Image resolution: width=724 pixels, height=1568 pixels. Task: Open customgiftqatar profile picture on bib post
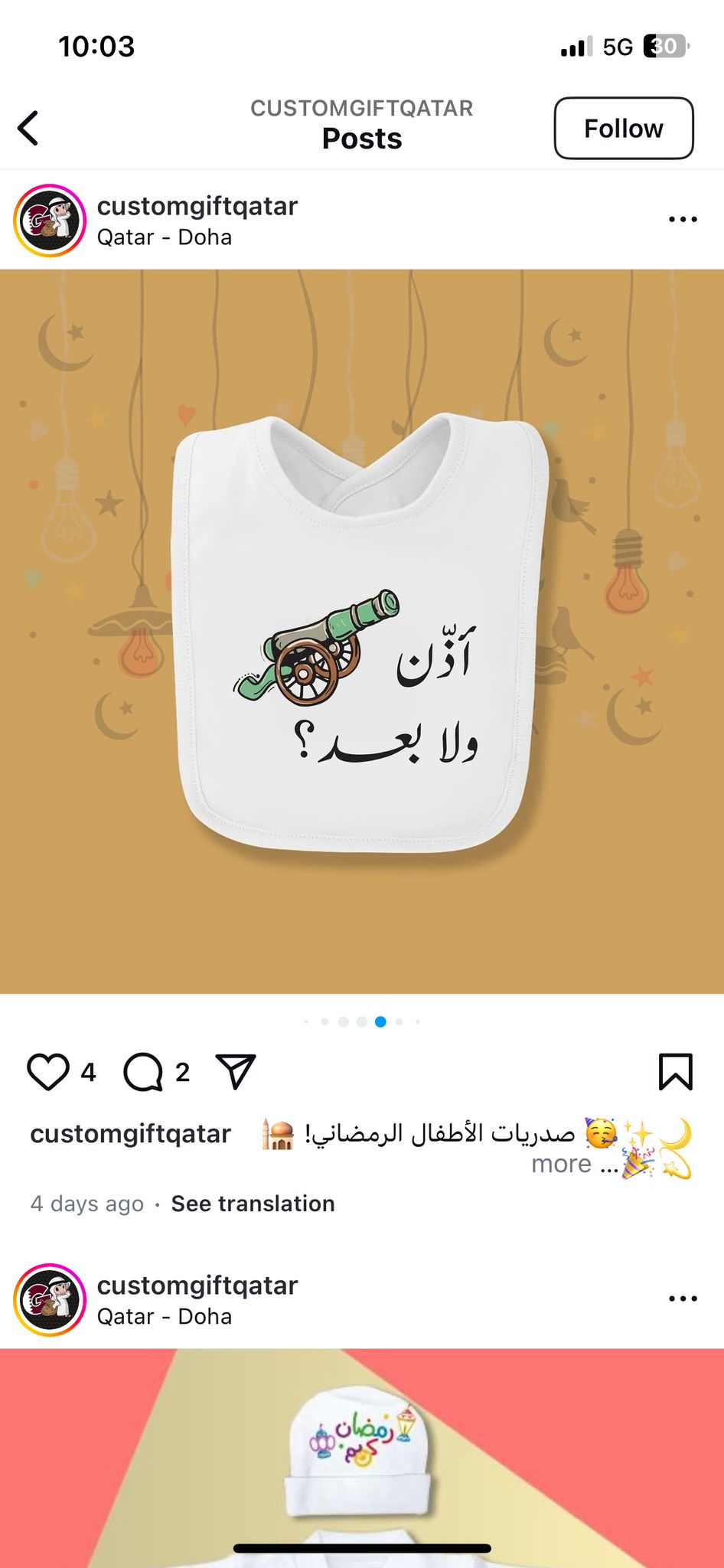(x=50, y=220)
